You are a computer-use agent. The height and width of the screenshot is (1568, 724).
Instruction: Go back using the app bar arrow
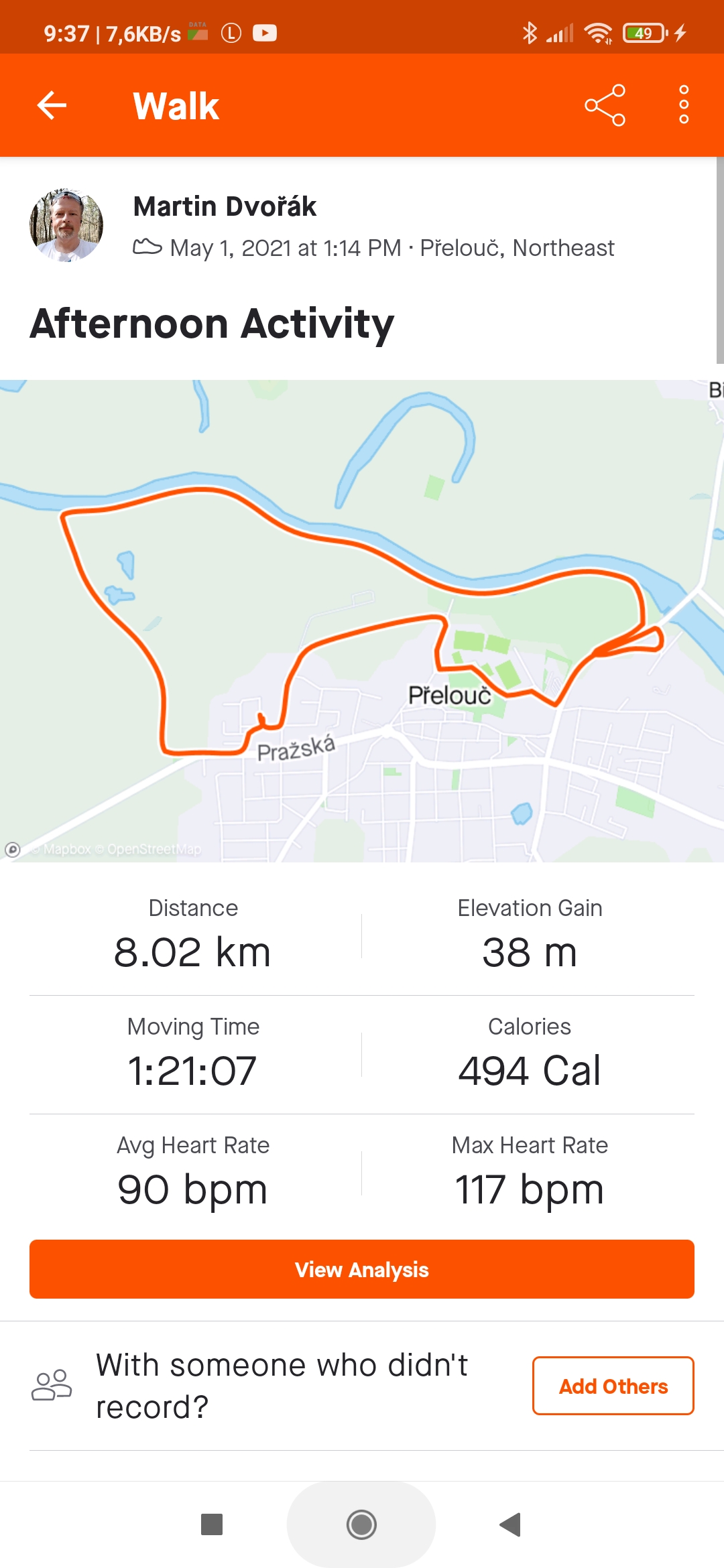[52, 105]
